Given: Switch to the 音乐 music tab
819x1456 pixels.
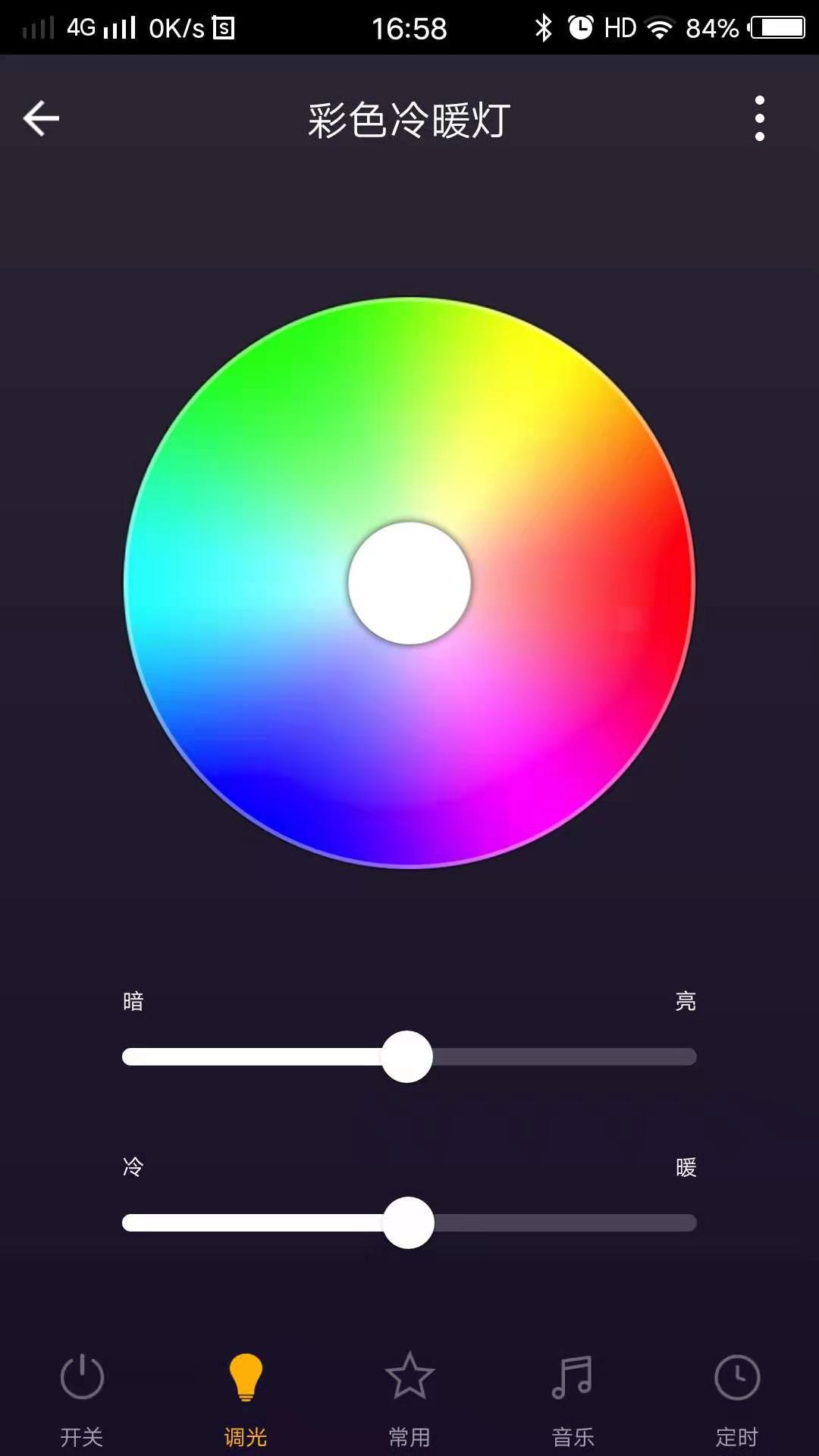Looking at the screenshot, I should (x=573, y=1397).
